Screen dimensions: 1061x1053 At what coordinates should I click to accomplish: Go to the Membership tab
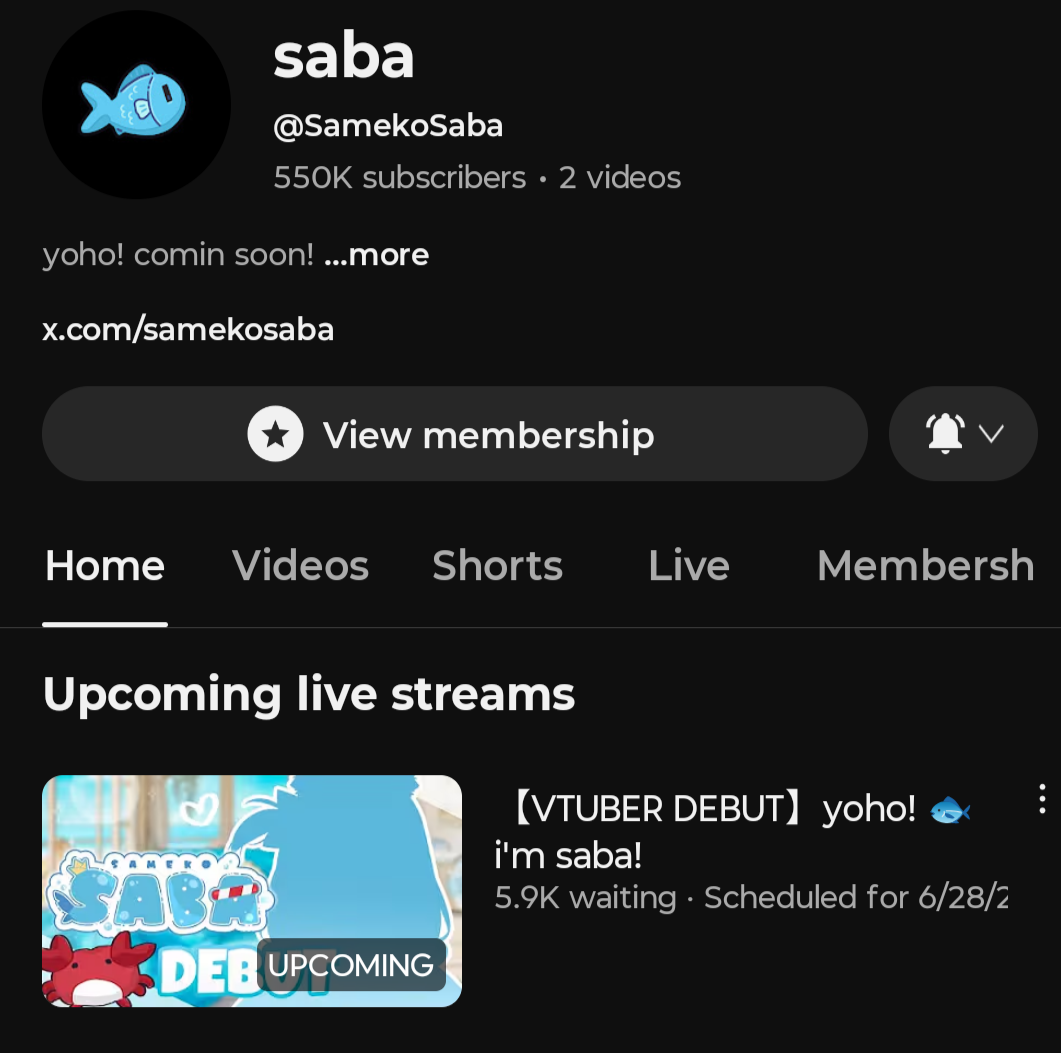(x=925, y=566)
